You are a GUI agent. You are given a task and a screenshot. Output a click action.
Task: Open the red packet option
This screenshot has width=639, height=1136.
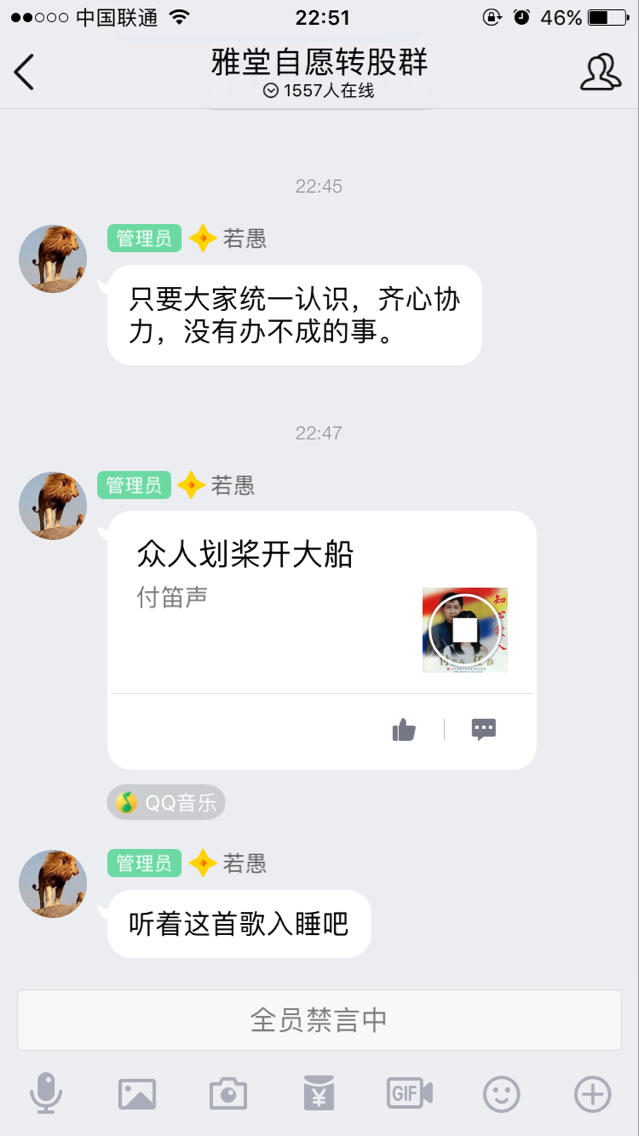pos(319,1094)
